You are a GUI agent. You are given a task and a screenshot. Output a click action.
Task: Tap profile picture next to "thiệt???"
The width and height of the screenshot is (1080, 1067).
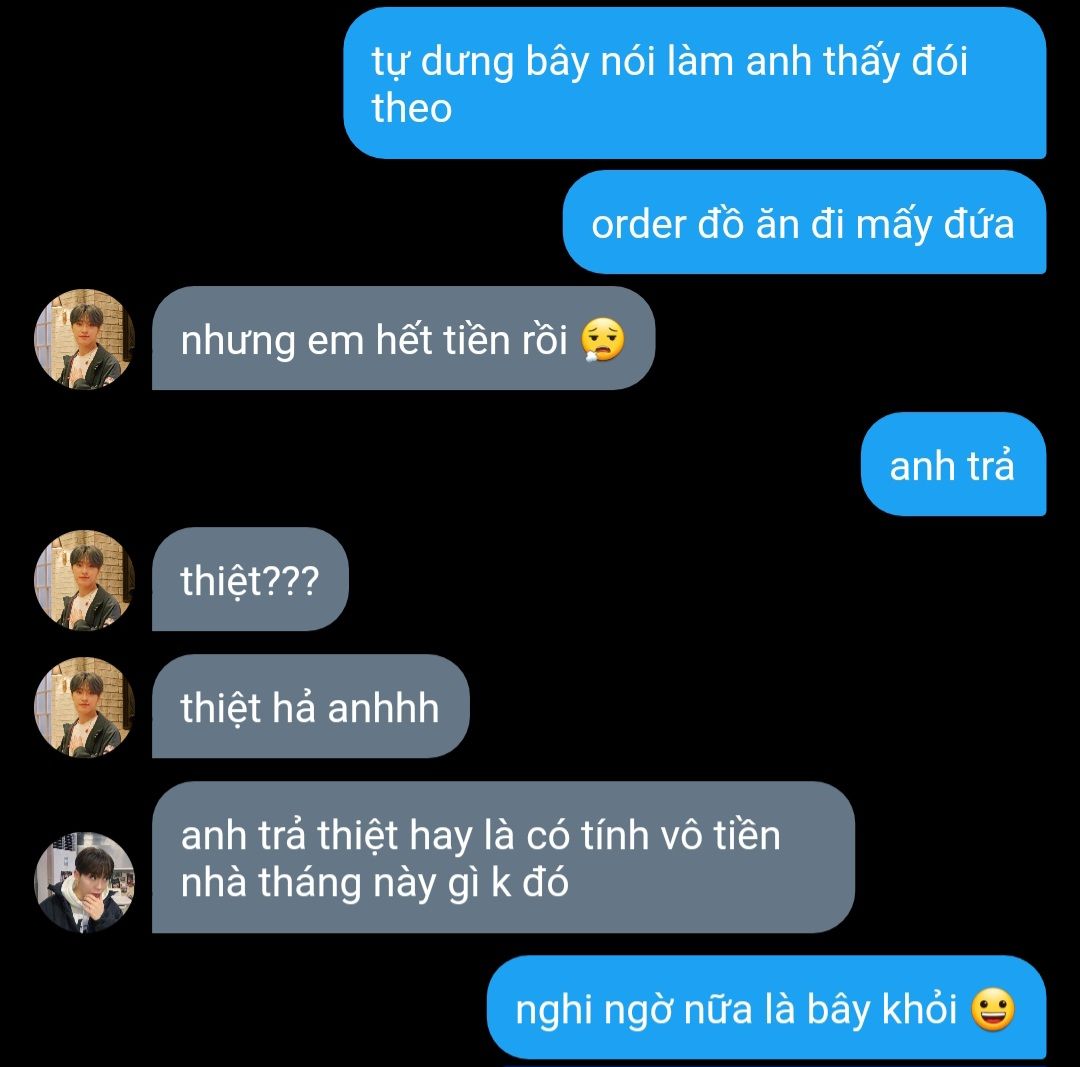click(84, 580)
